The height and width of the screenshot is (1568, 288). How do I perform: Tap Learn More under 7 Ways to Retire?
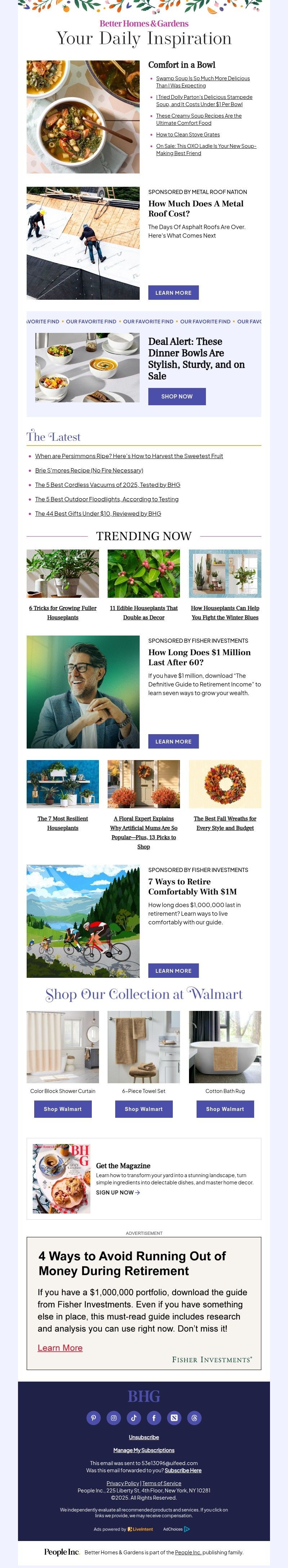[x=173, y=971]
